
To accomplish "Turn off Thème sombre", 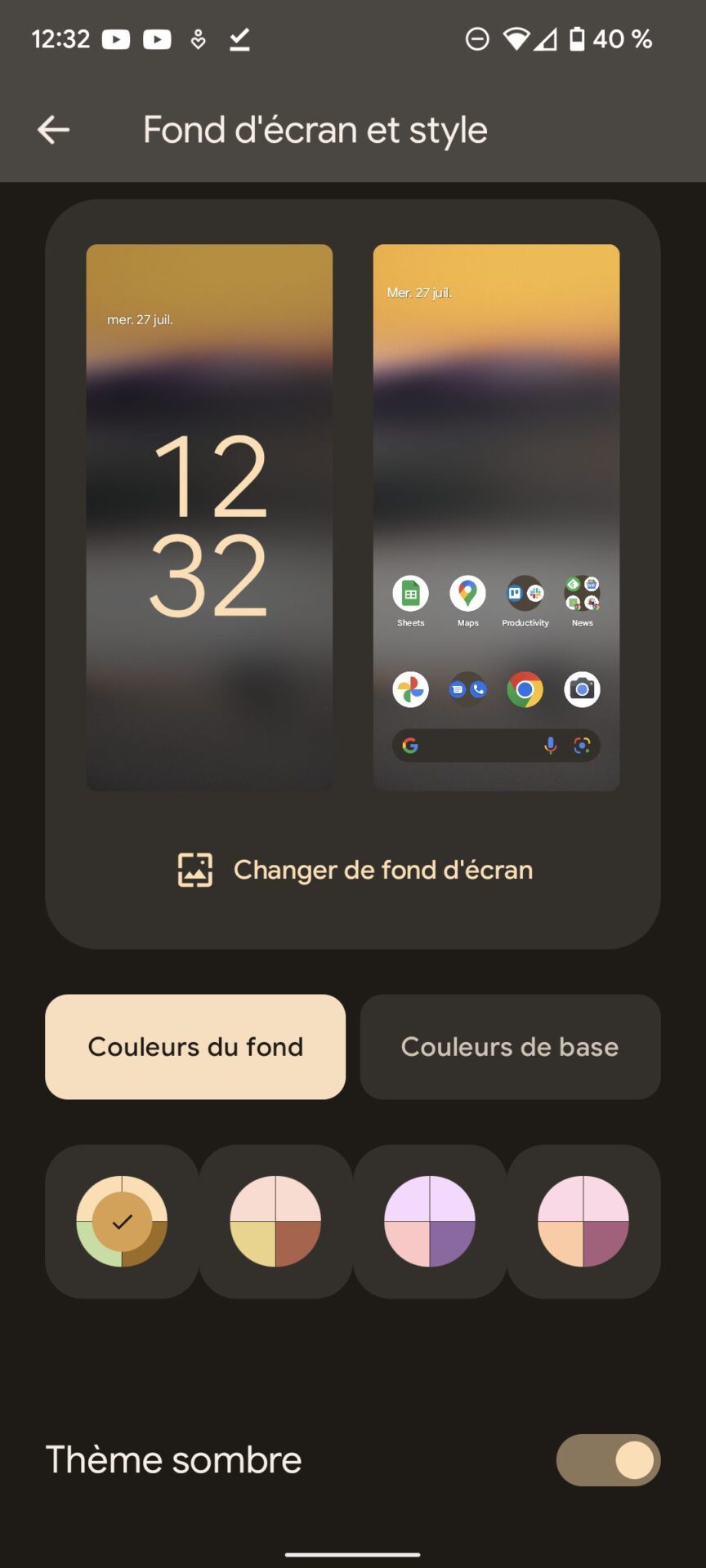I will point(608,1459).
